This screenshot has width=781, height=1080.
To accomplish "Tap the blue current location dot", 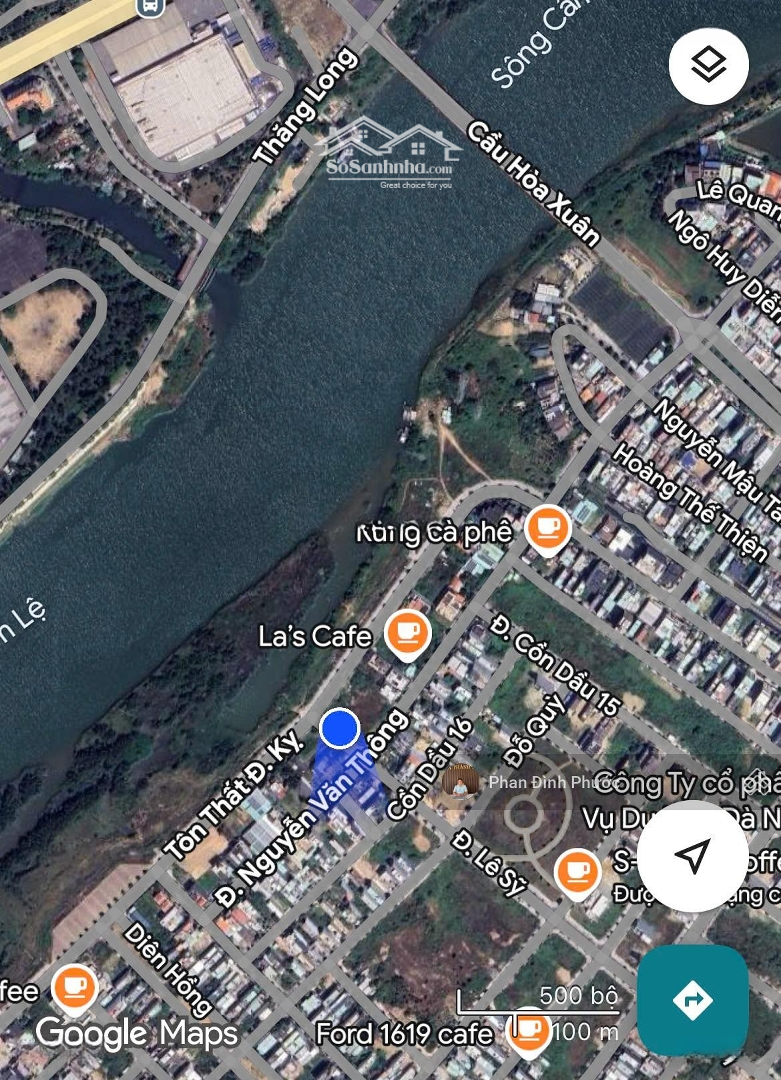I will pos(340,728).
